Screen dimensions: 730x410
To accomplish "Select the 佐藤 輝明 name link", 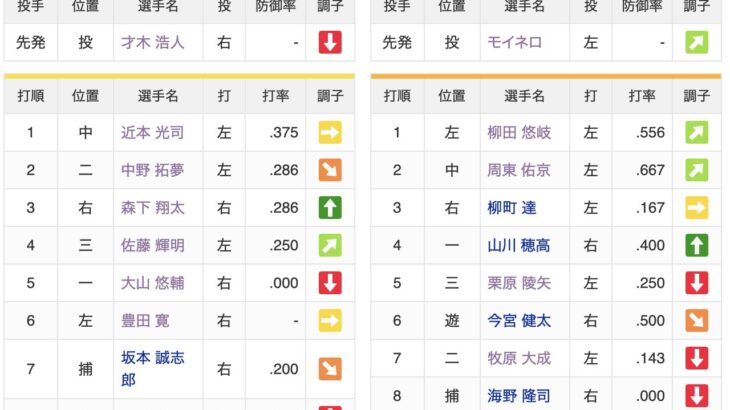I will 152,245.
